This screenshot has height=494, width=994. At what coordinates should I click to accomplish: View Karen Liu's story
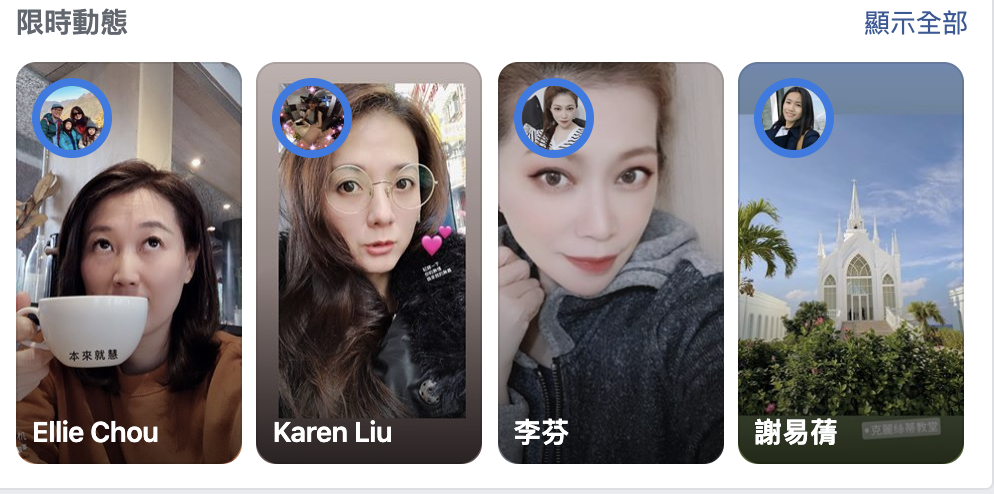click(x=369, y=263)
